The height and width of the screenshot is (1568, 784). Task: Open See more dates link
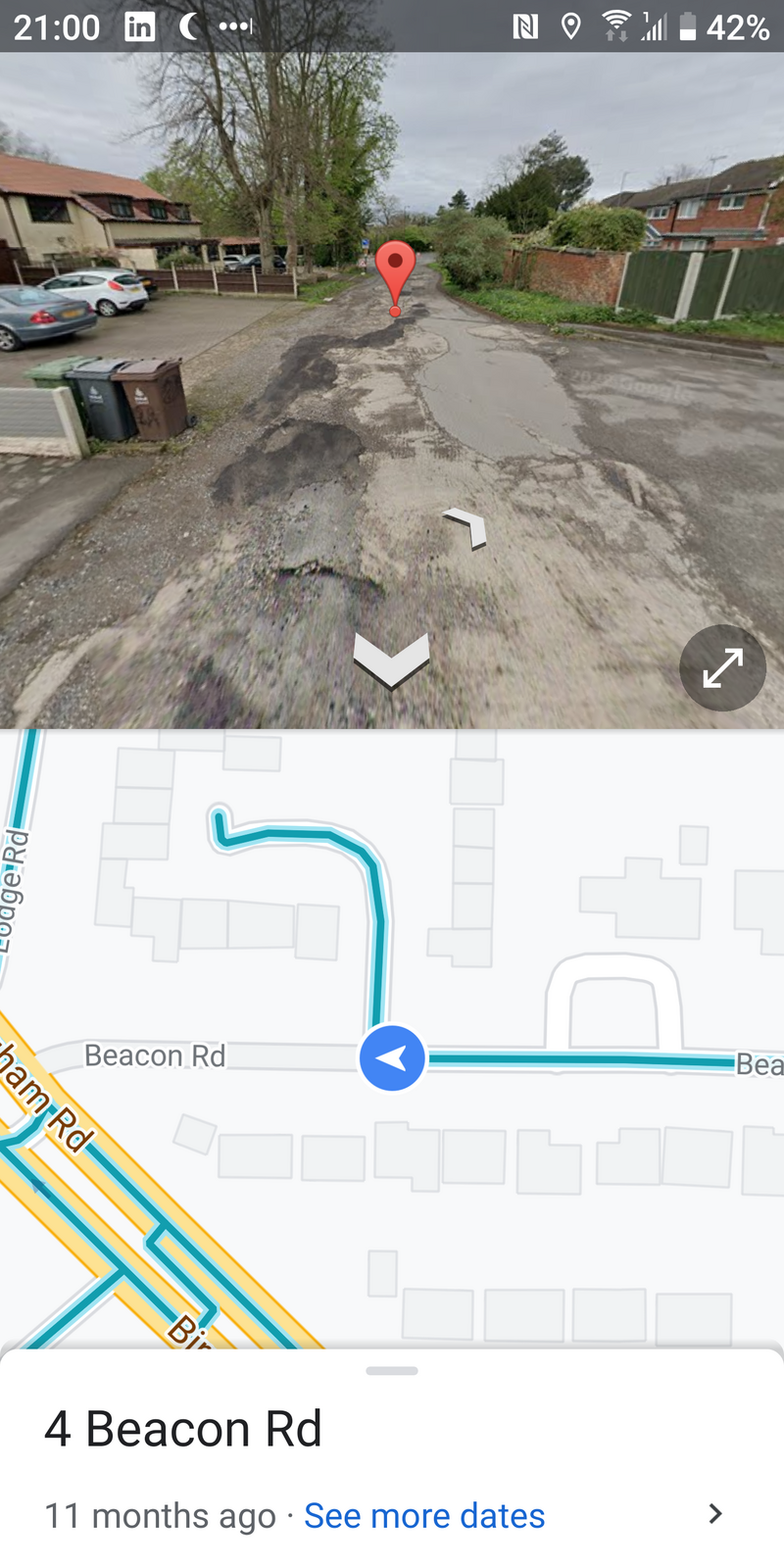coord(423,1515)
